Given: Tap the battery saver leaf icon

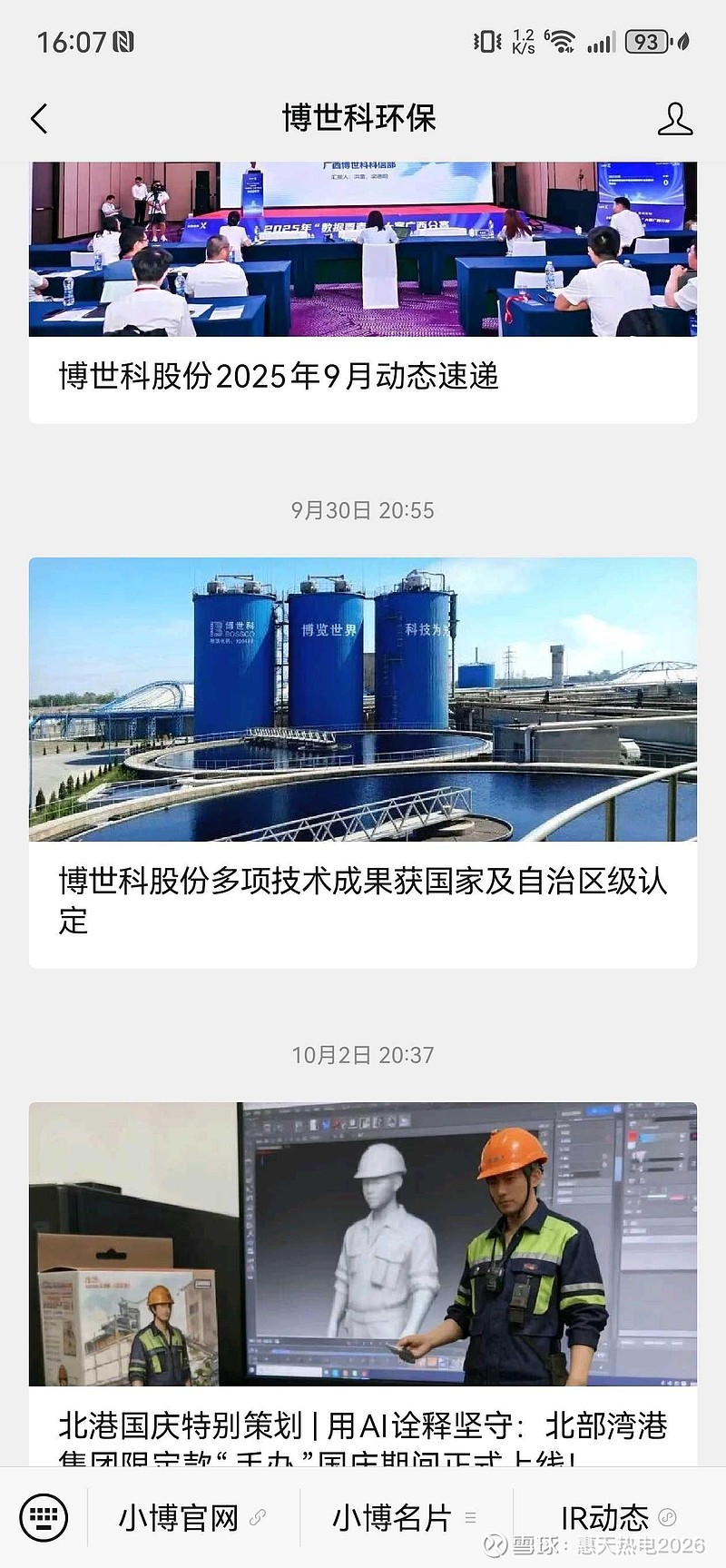Looking at the screenshot, I should (683, 40).
